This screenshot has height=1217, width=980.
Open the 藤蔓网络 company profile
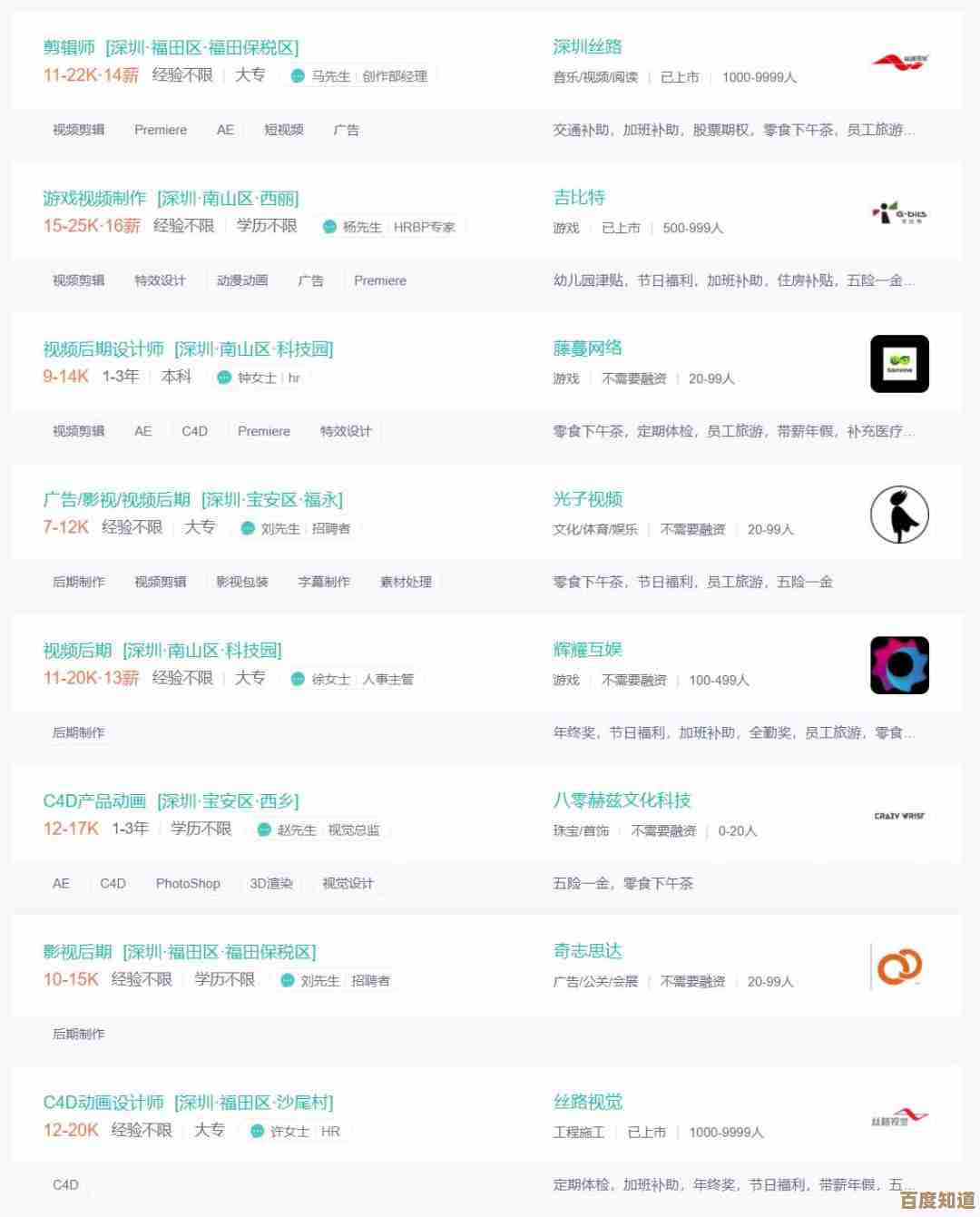pos(587,348)
